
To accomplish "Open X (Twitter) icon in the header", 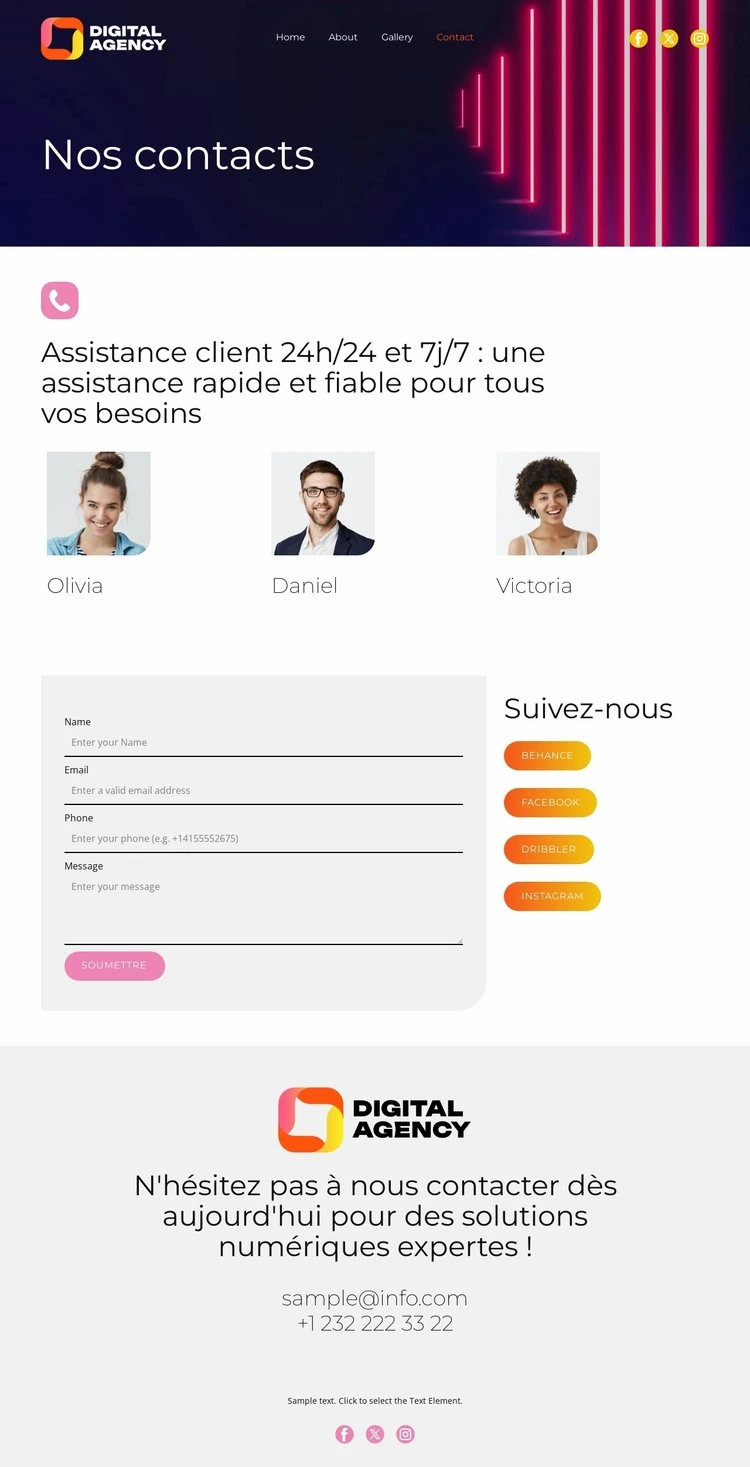I will [669, 39].
